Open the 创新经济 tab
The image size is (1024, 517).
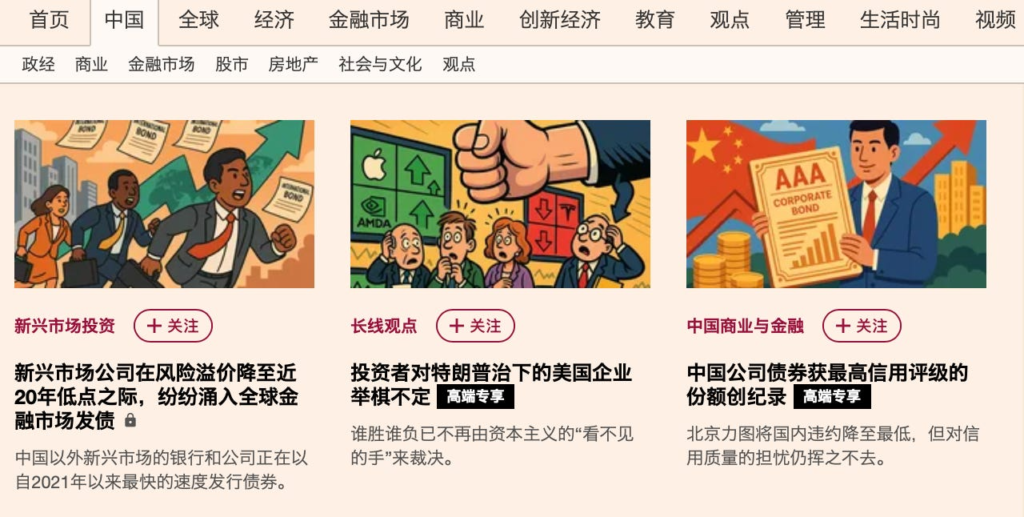[559, 20]
